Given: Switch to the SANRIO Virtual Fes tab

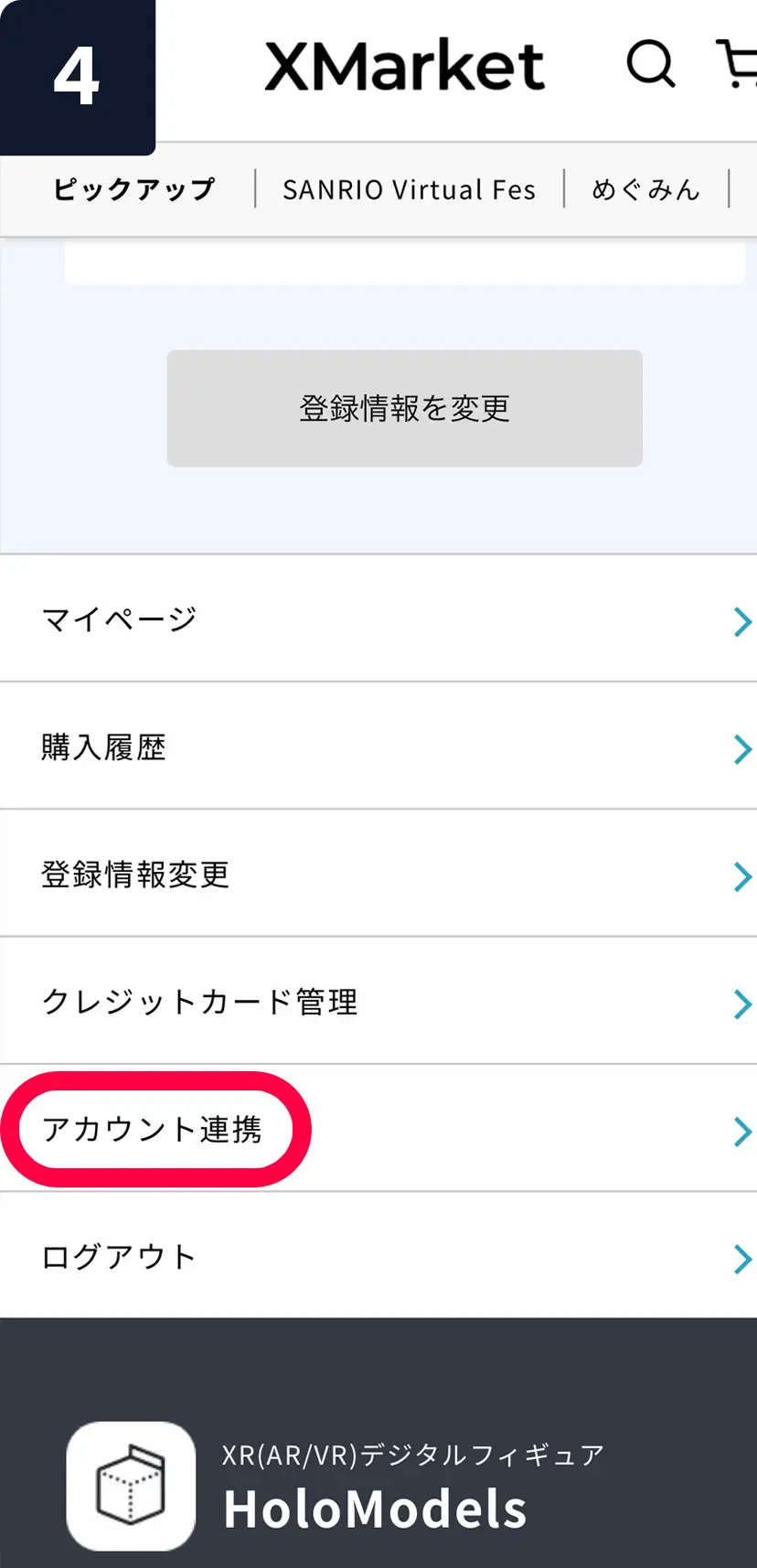Looking at the screenshot, I should click(x=409, y=189).
